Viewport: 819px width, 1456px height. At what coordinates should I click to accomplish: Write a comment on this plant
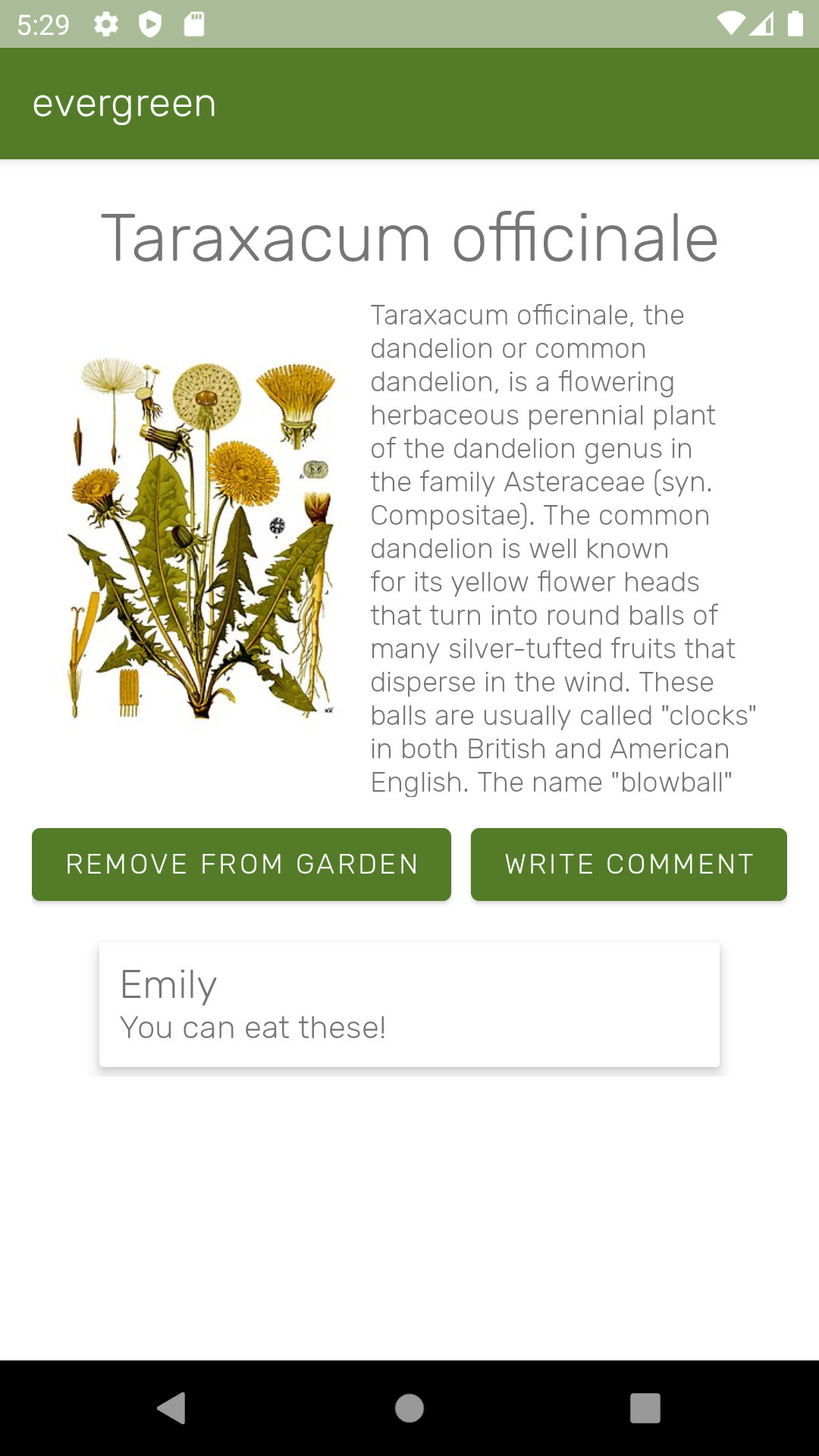pos(629,864)
